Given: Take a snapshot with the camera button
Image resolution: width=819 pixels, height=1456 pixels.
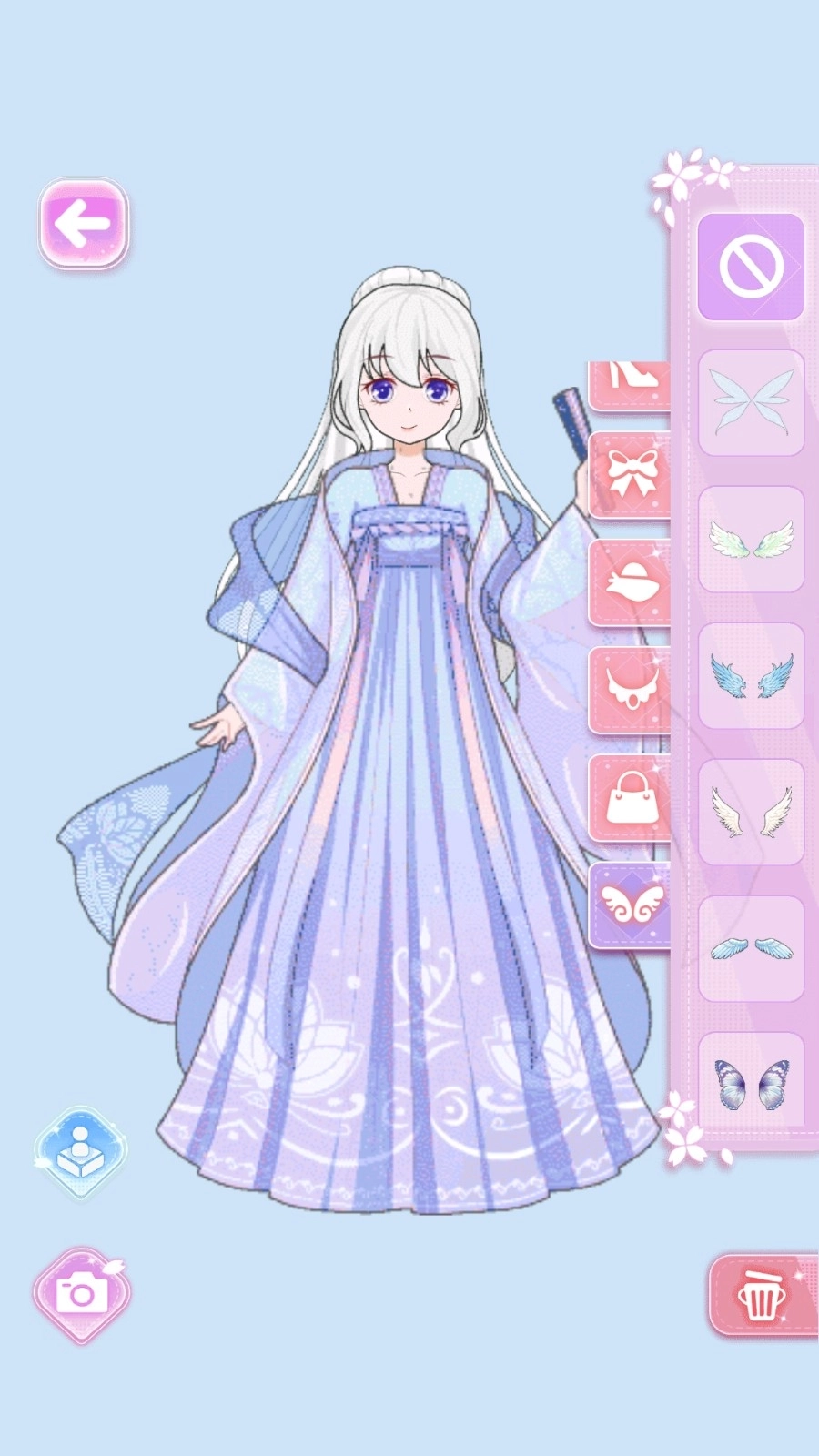Looking at the screenshot, I should (x=81, y=1294).
